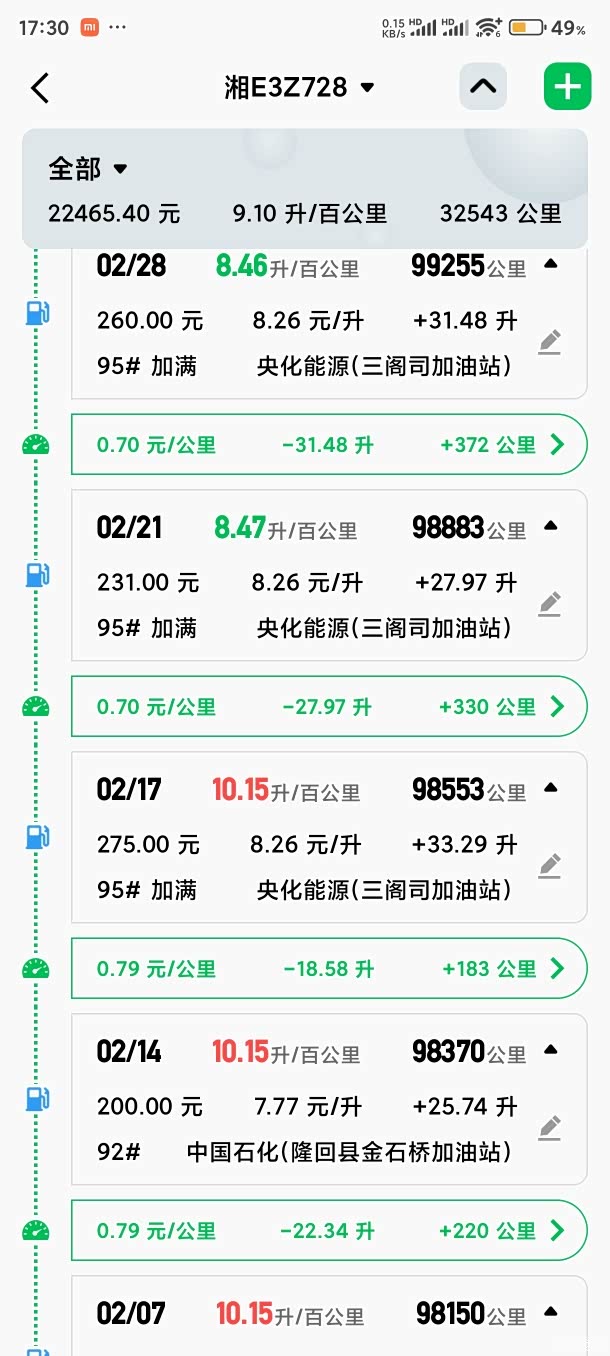Collapse the 02/28 record with its triangle
Image resolution: width=610 pixels, height=1356 pixels.
(550, 264)
